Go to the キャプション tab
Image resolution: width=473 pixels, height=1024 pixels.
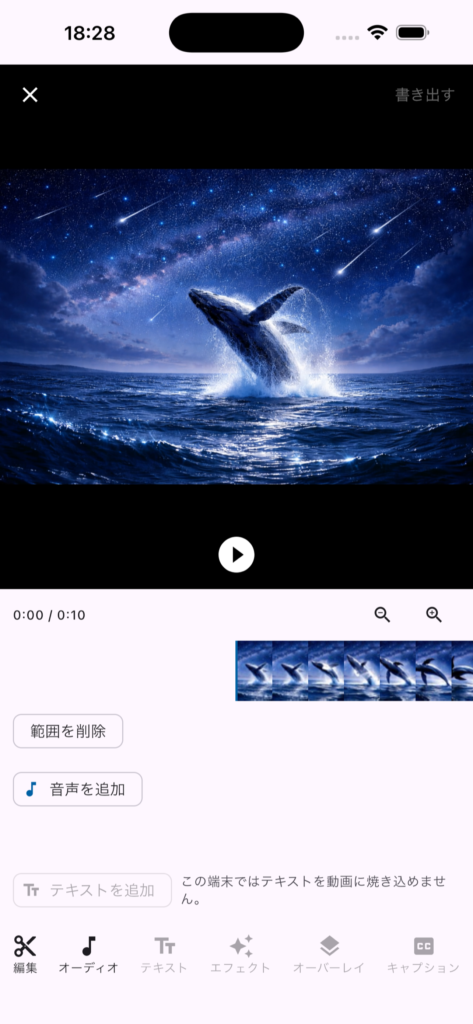[x=423, y=954]
